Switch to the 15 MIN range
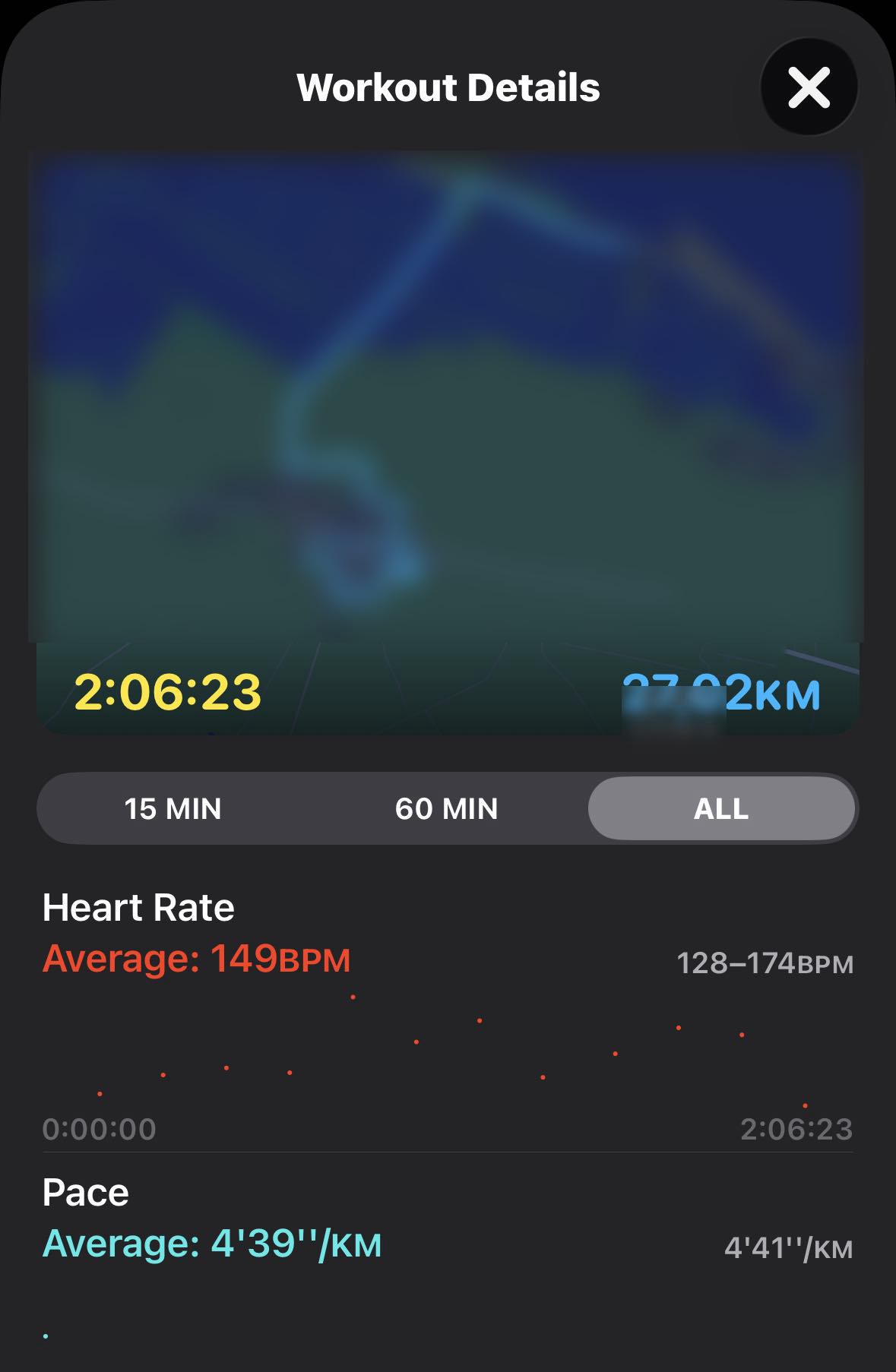 [x=173, y=808]
